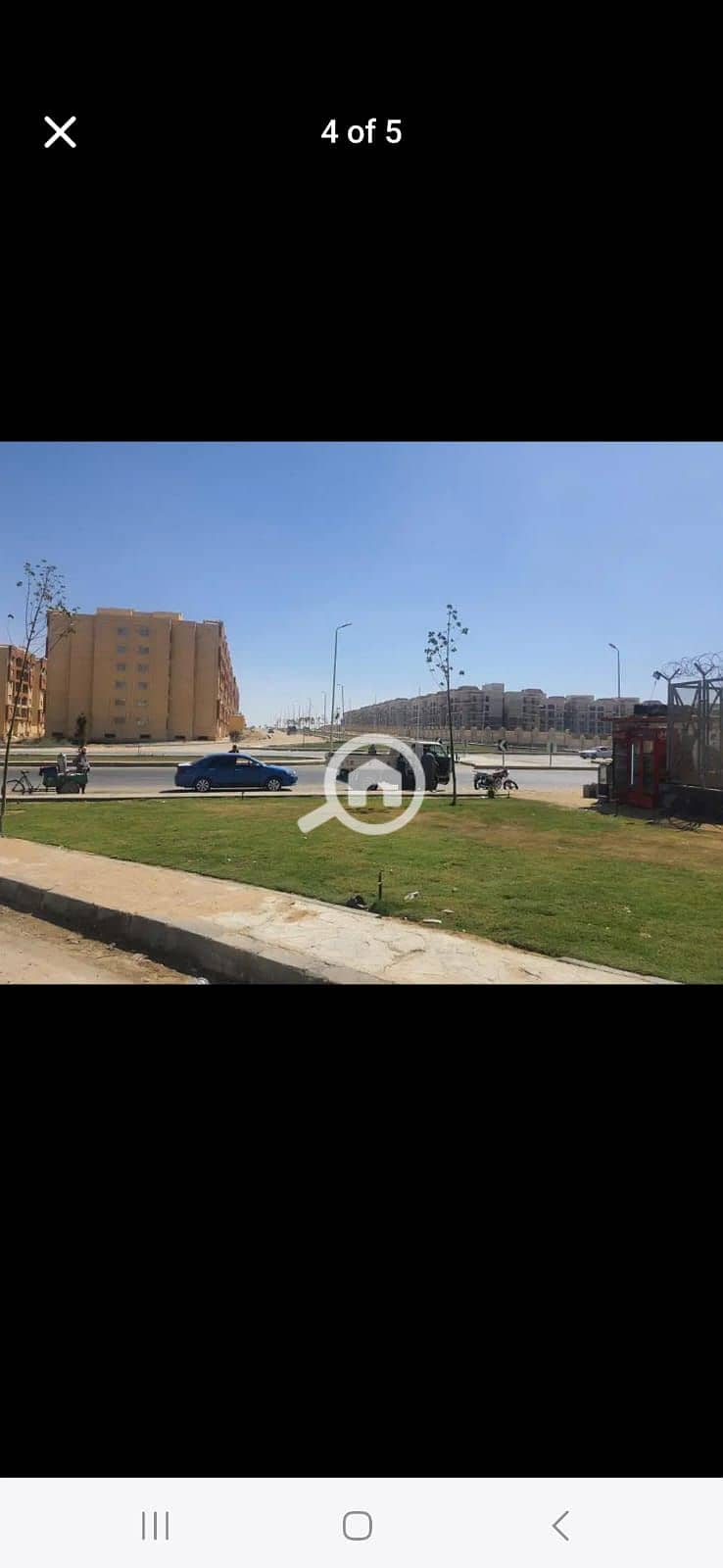Go to the home screen
Image resolution: width=723 pixels, height=1568 pixels.
[358, 1525]
